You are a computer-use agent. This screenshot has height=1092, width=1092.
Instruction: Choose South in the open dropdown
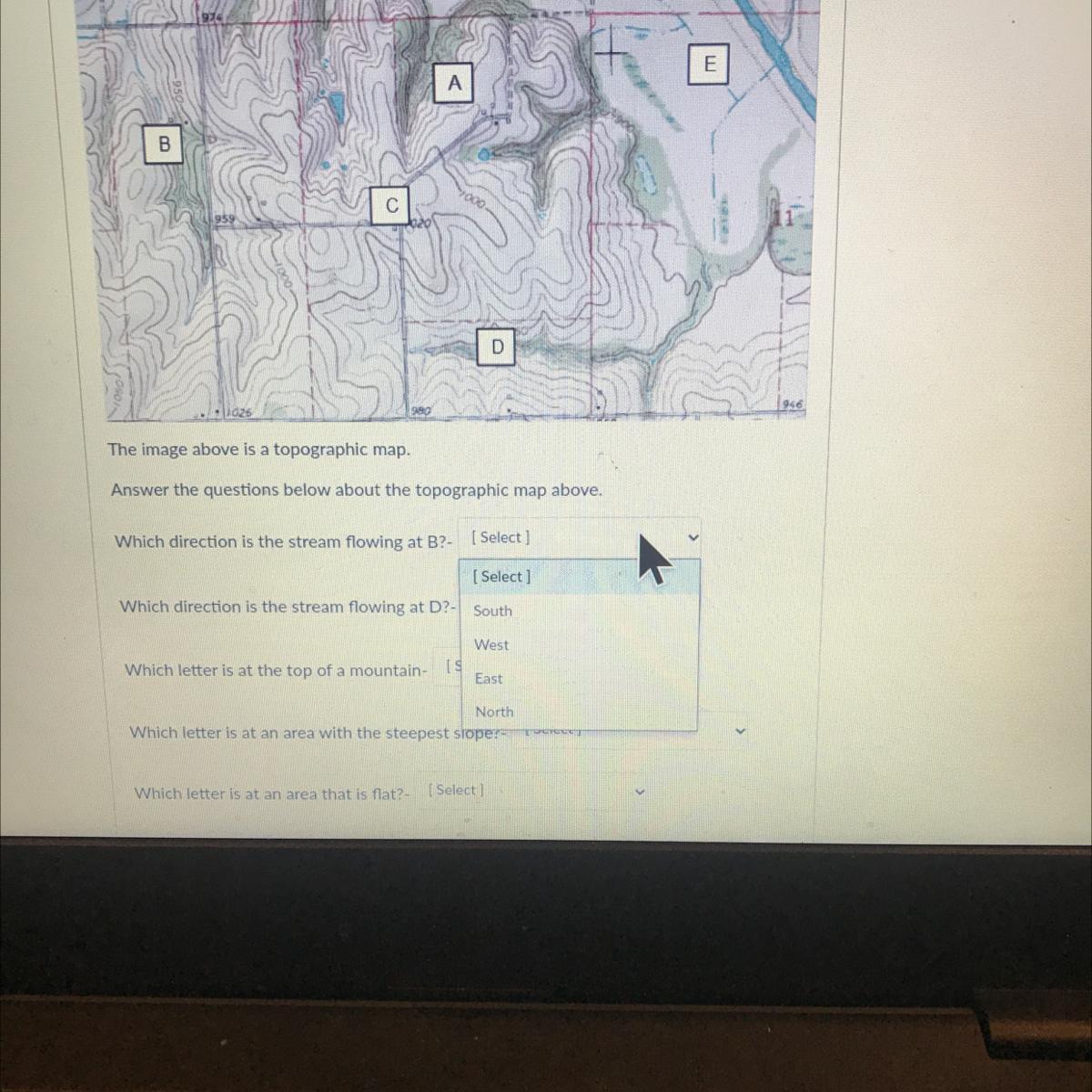click(580, 611)
